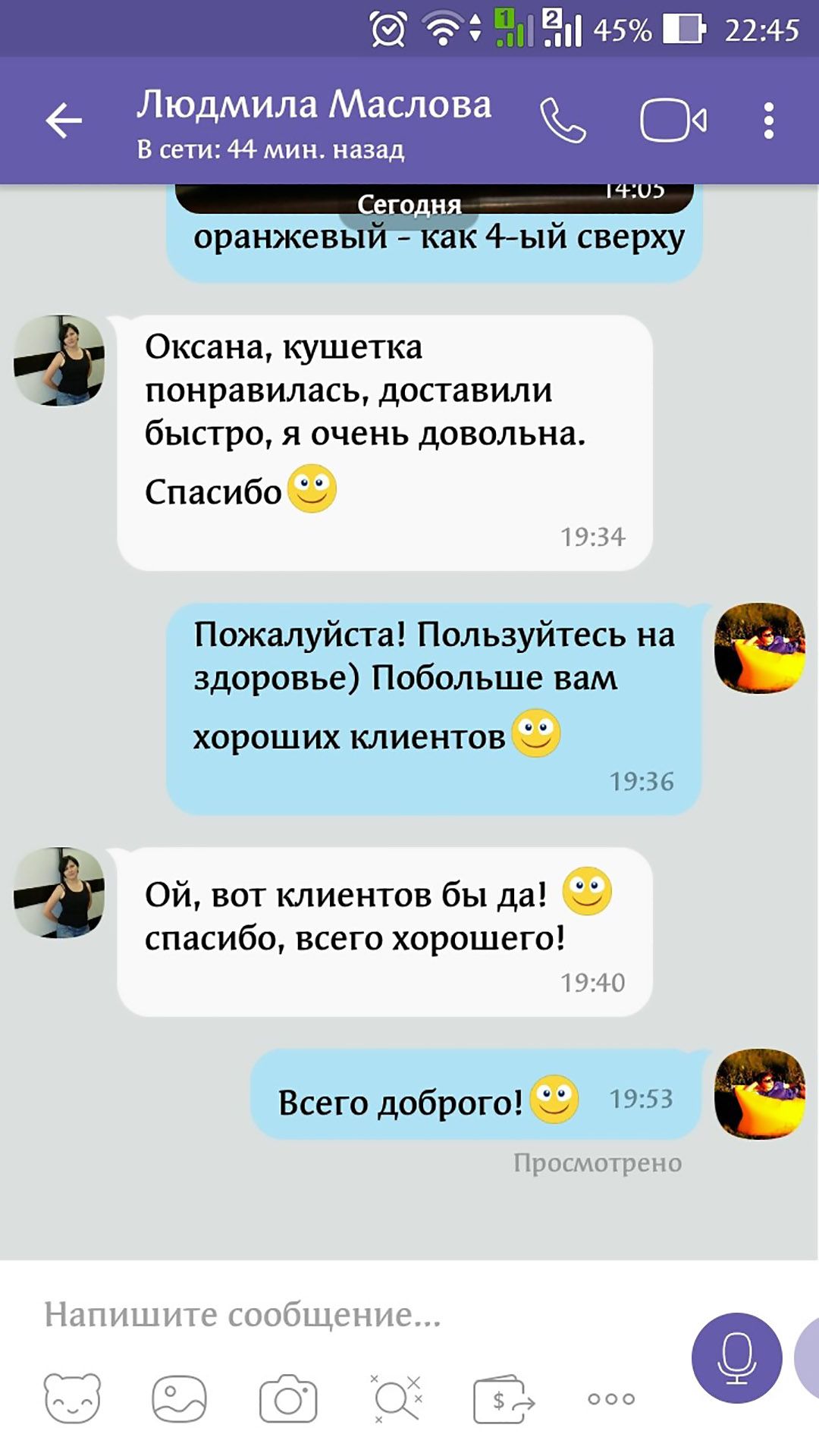Image resolution: width=819 pixels, height=1456 pixels.
Task: Tap the microphone voice message button
Action: click(x=736, y=1357)
